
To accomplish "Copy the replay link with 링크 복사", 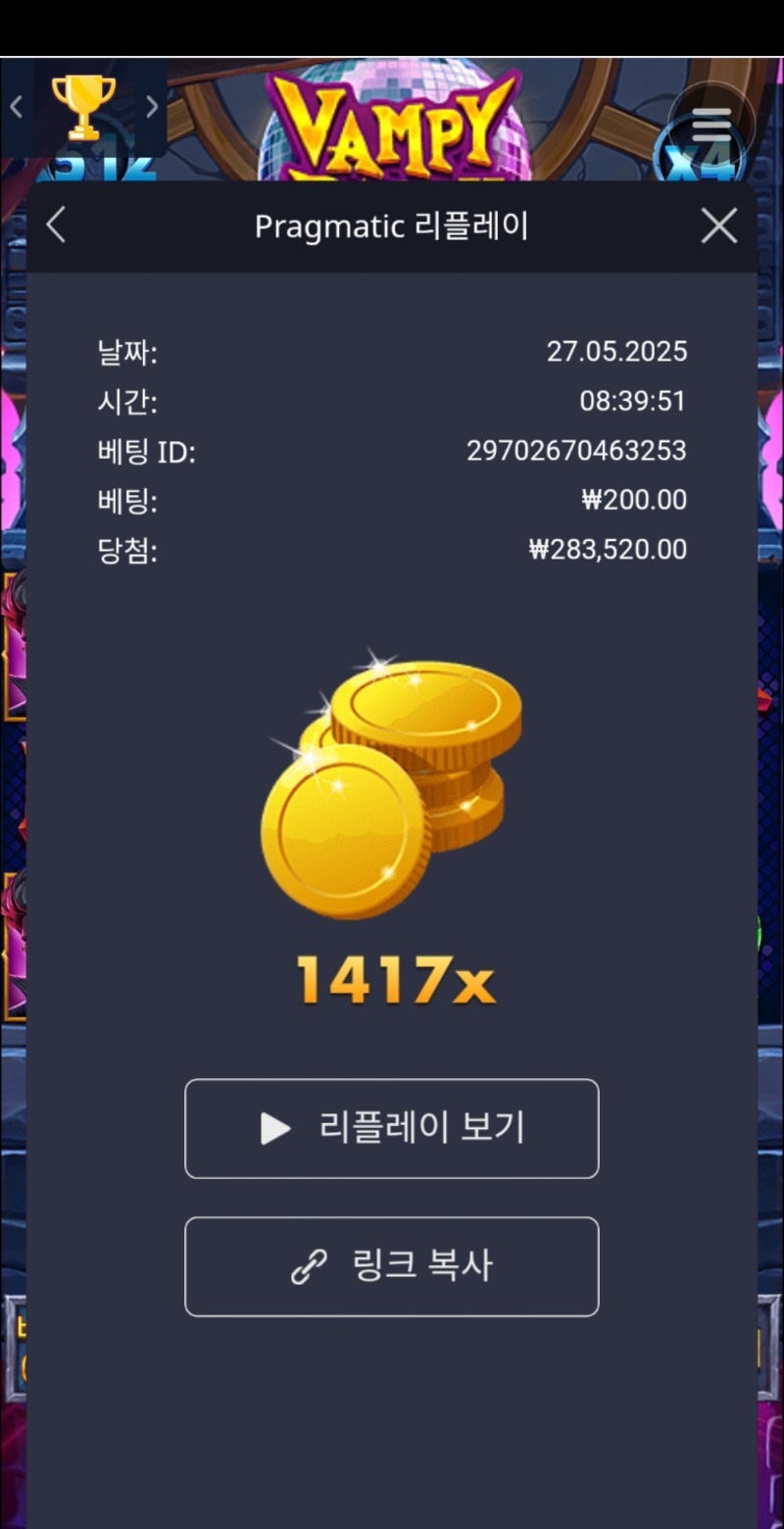I will [391, 1266].
